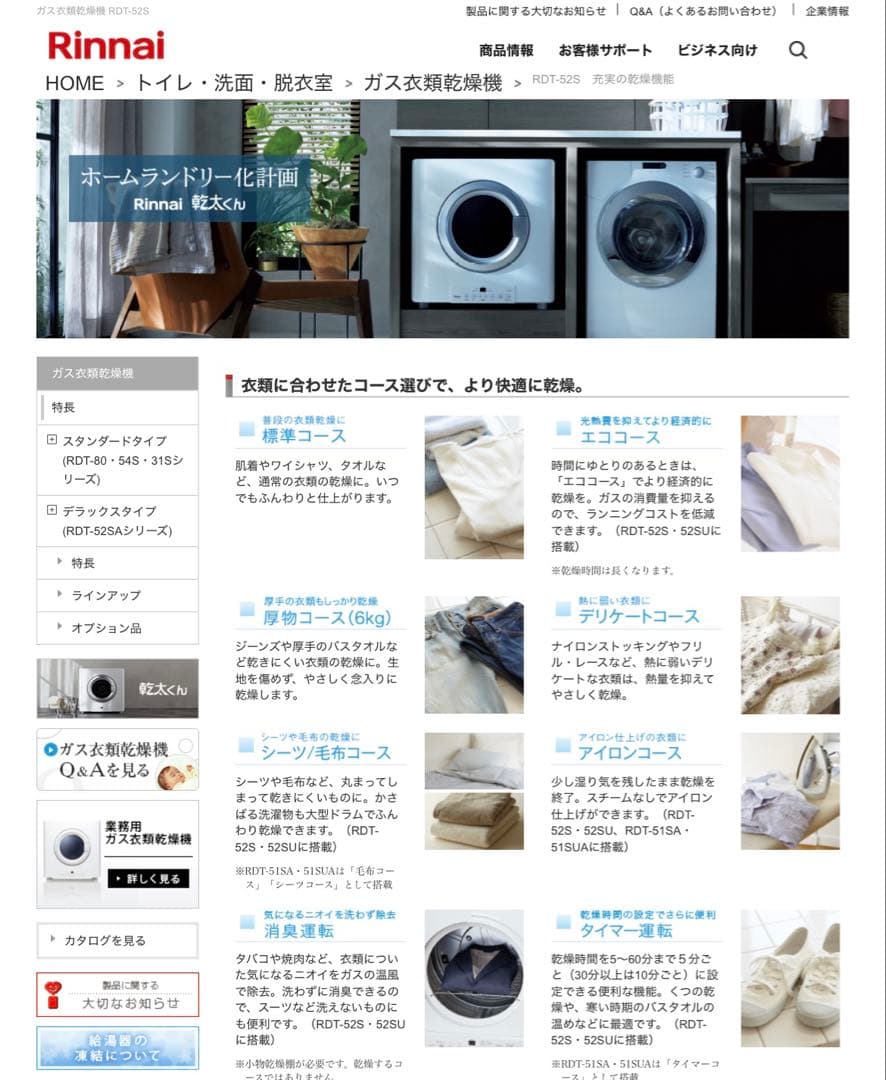Image resolution: width=886 pixels, height=1080 pixels.
Task: Open Q&A(よくあるお問い合わせ) link
Action: [704, 11]
